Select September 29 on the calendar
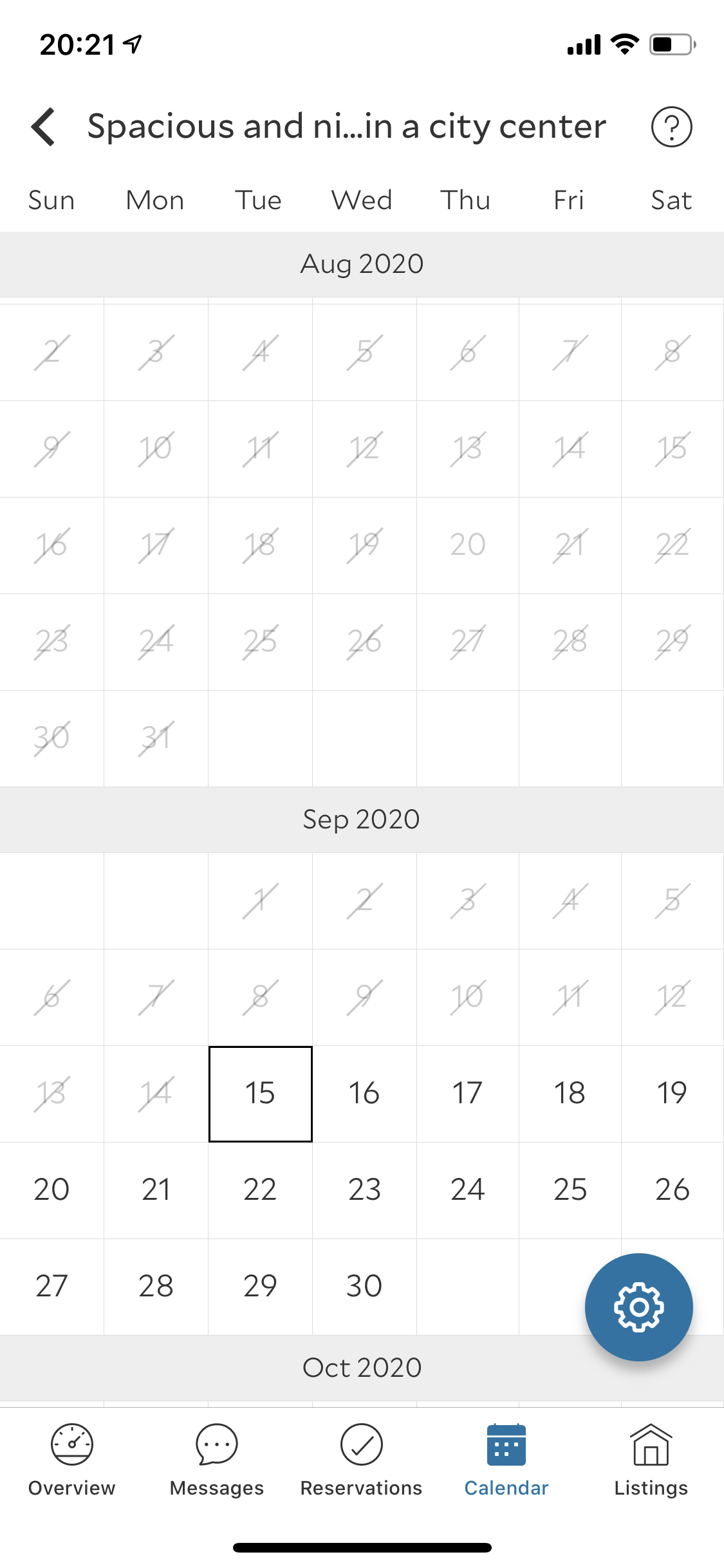This screenshot has width=724, height=1568. pyautogui.click(x=260, y=1286)
